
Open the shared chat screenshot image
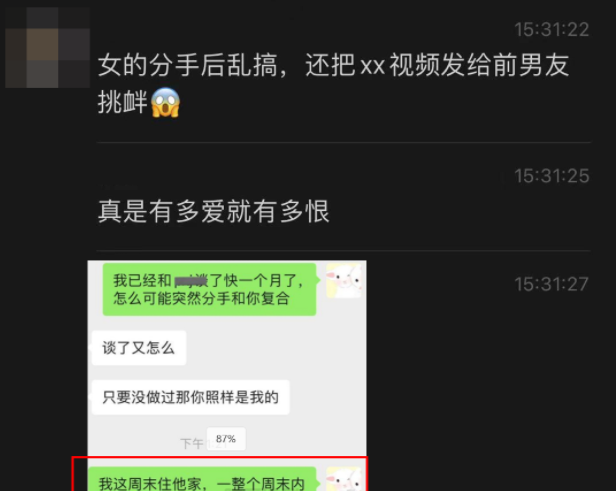[x=227, y=375]
